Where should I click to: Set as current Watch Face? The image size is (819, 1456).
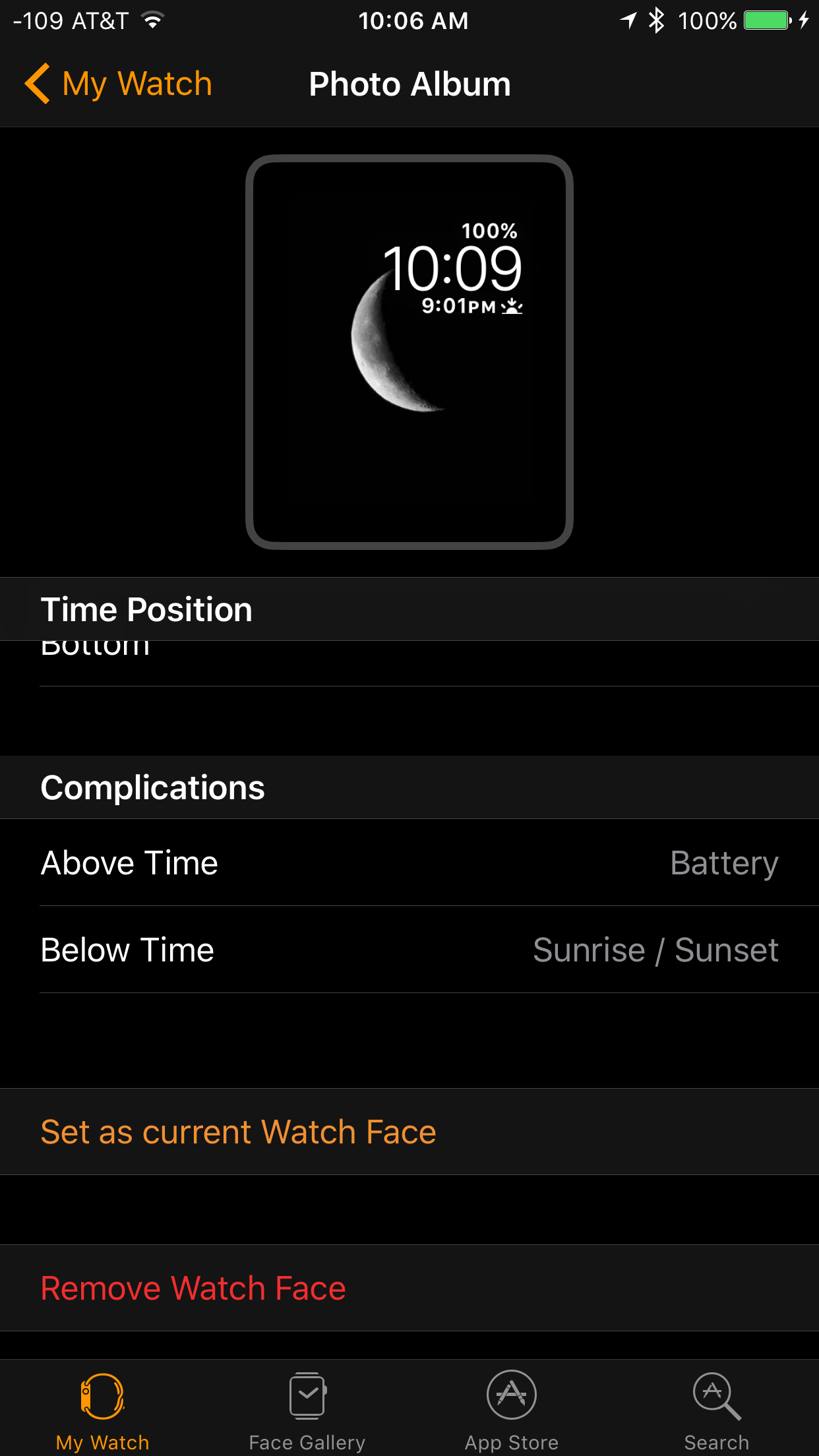[409, 1132]
